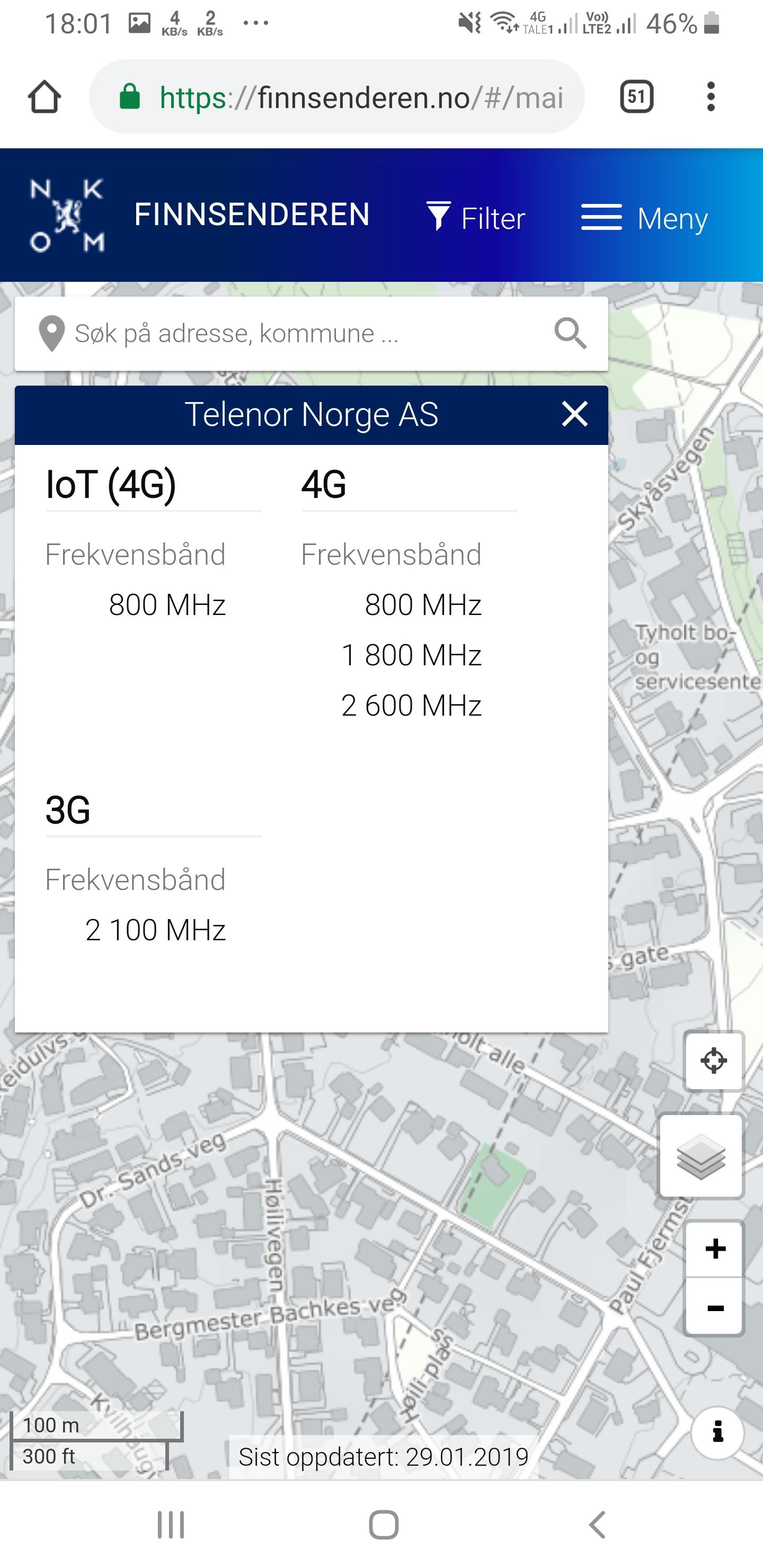The height and width of the screenshot is (1568, 763).
Task: Go back with the system back button
Action: pyautogui.click(x=597, y=1525)
